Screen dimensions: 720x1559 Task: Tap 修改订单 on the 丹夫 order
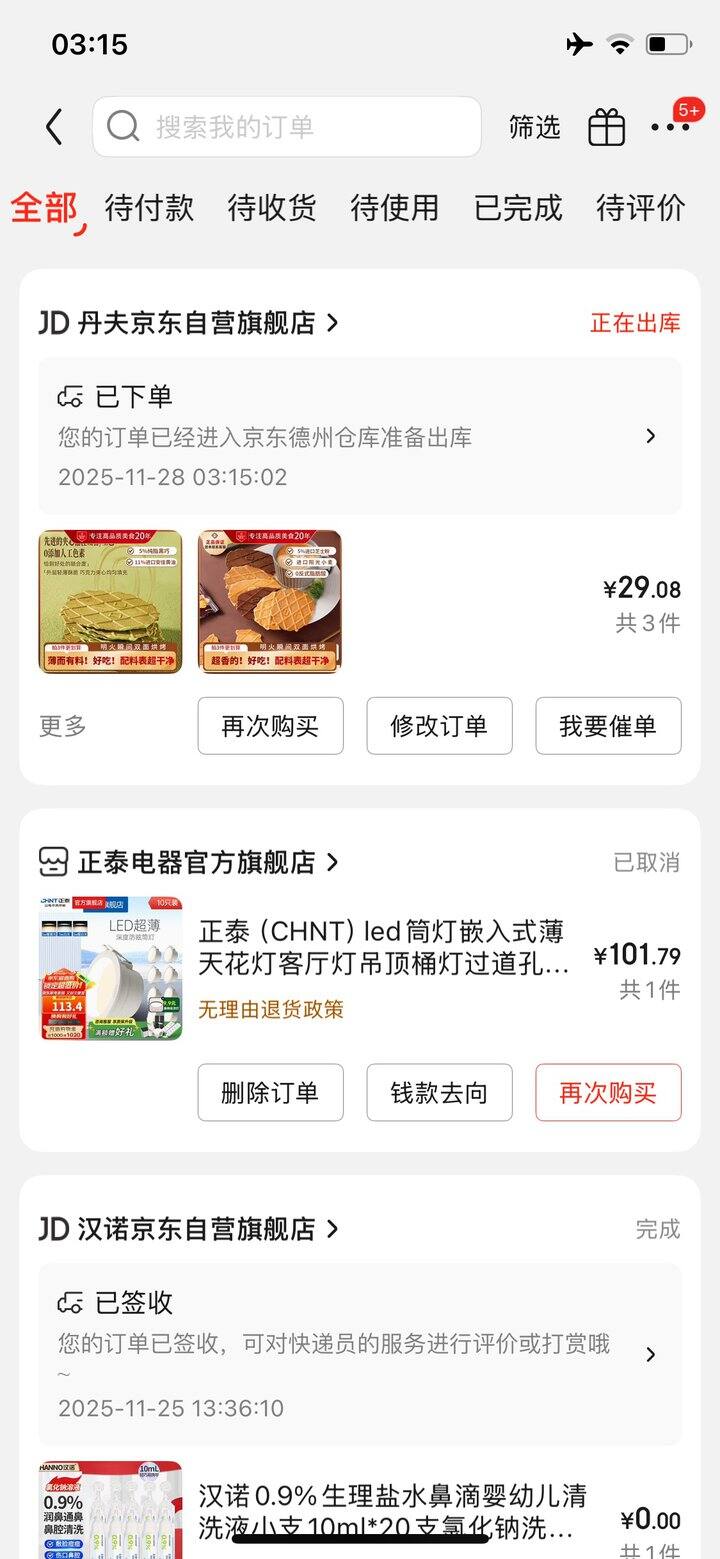pos(439,726)
